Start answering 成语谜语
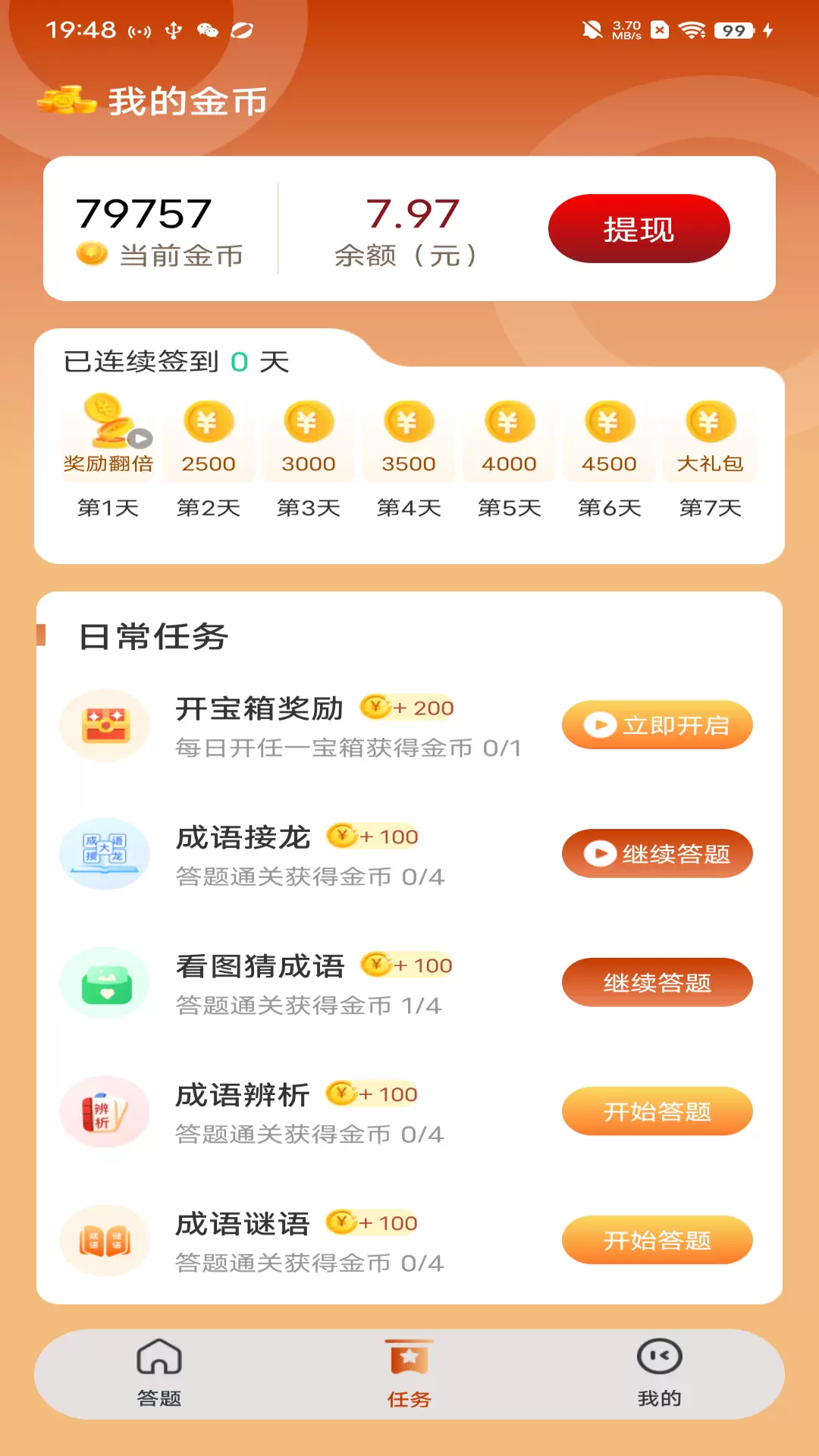Image resolution: width=819 pixels, height=1456 pixels. [657, 1241]
